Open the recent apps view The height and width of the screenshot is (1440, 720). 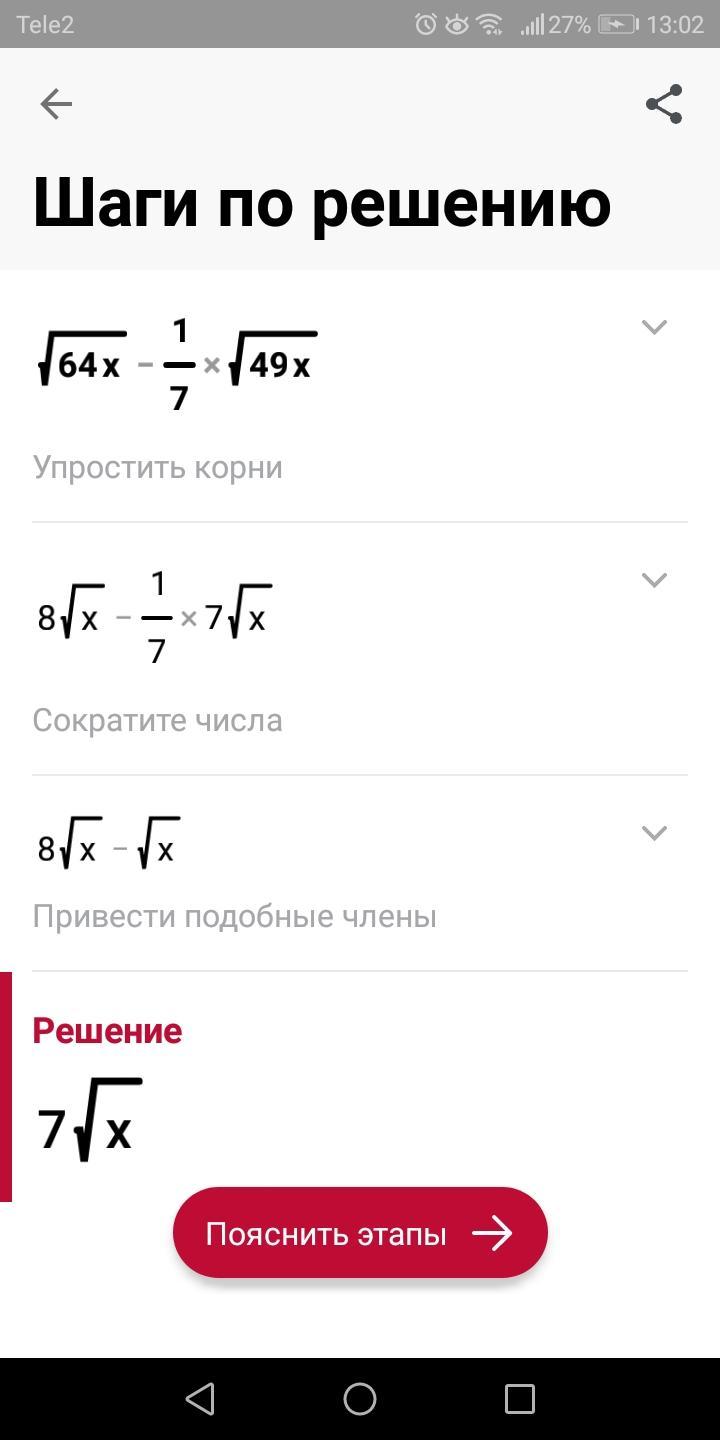coord(520,1399)
